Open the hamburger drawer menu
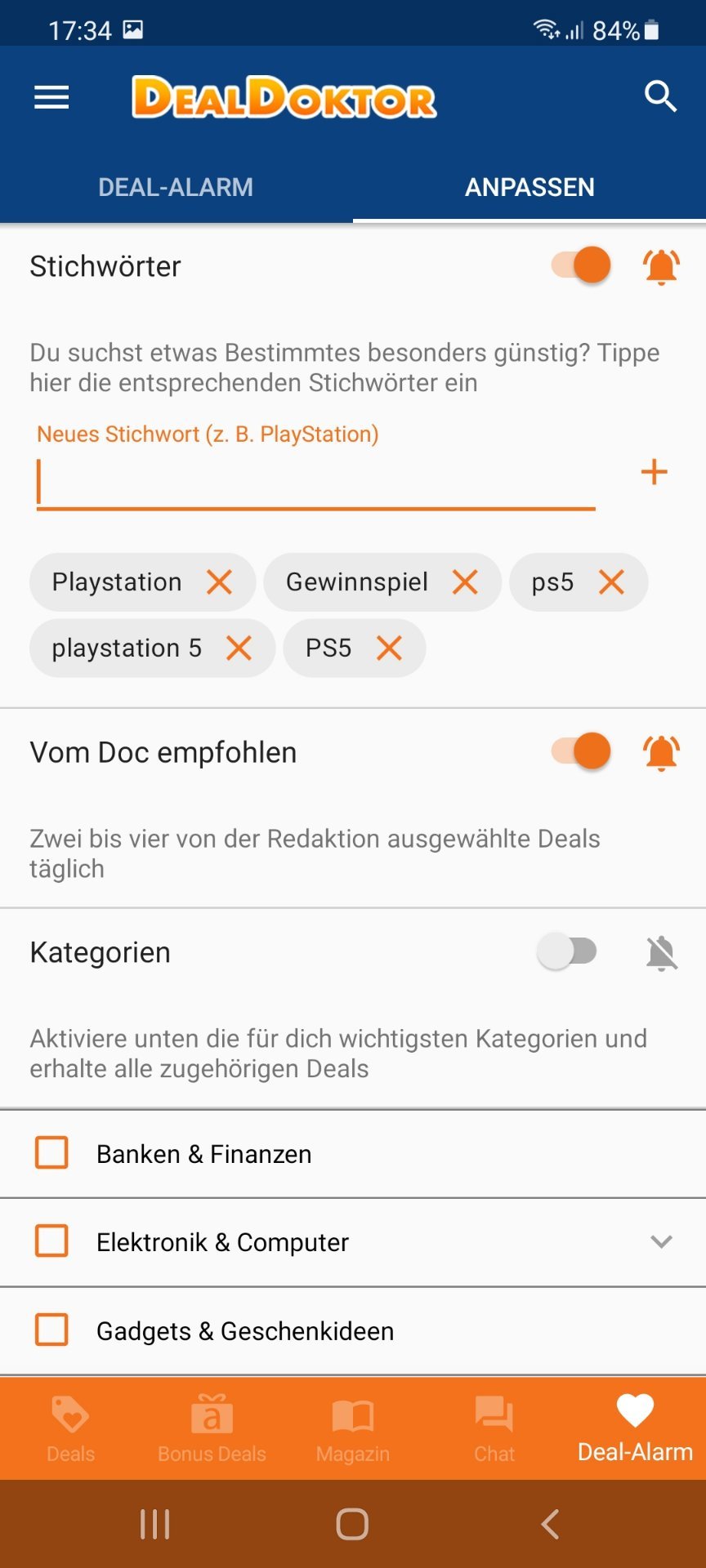This screenshot has height=1568, width=706. point(51,98)
